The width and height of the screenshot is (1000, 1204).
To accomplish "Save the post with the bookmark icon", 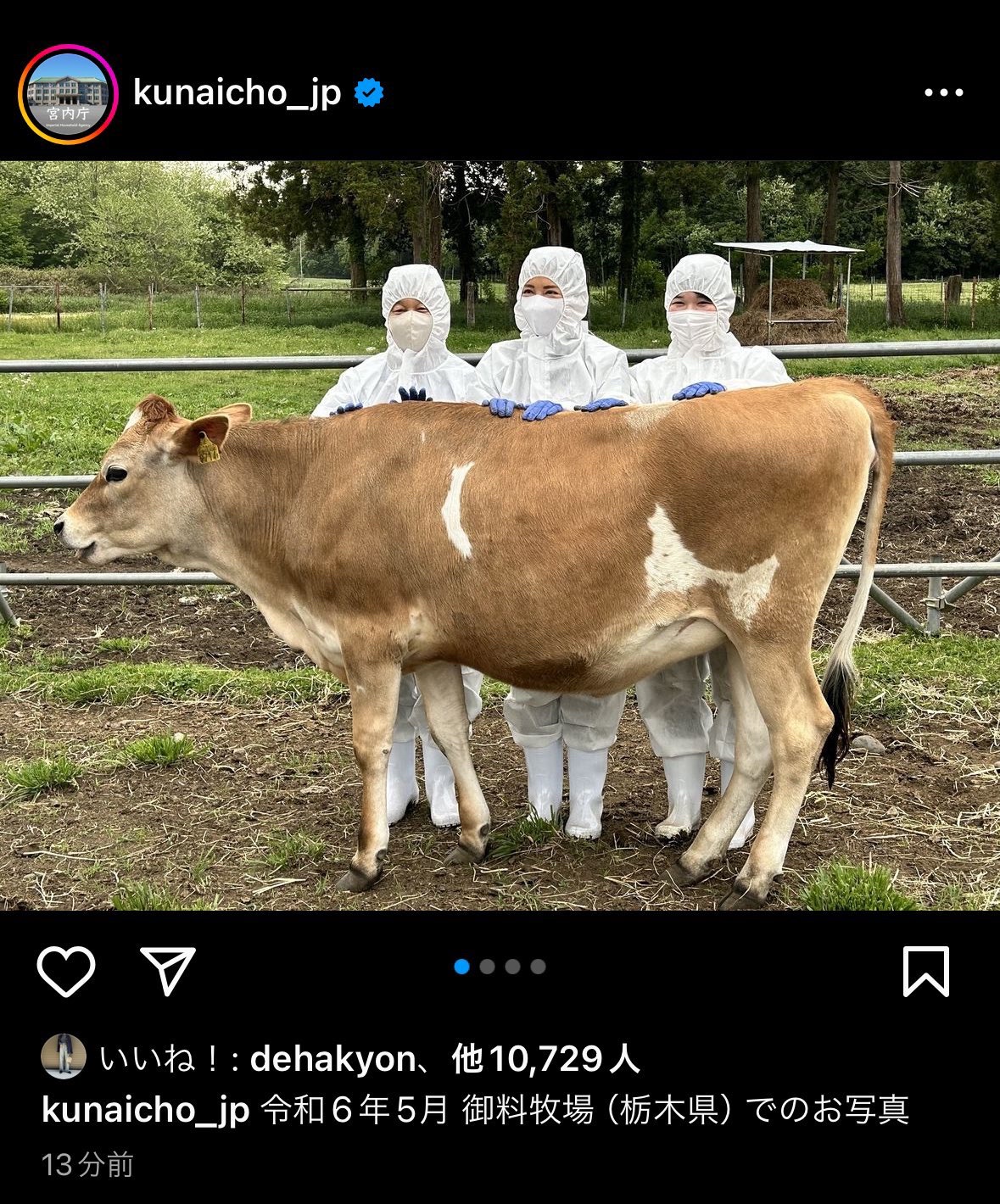I will tap(925, 972).
